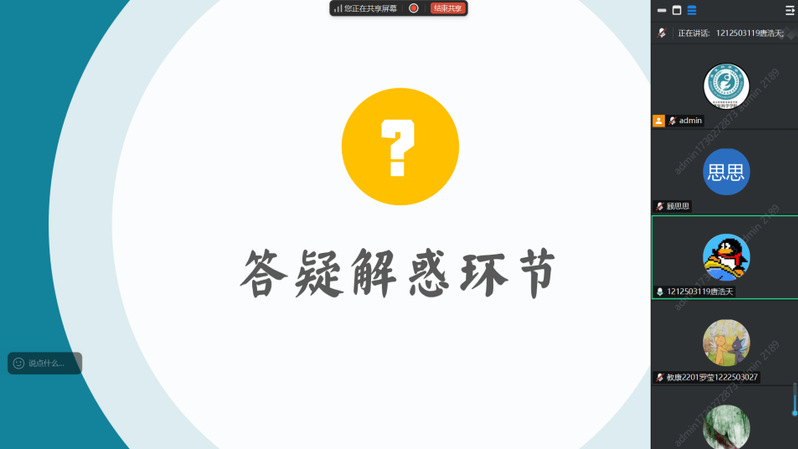
Task: Select 教康2201罗莹1222503027's tile
Action: pyautogui.click(x=726, y=343)
